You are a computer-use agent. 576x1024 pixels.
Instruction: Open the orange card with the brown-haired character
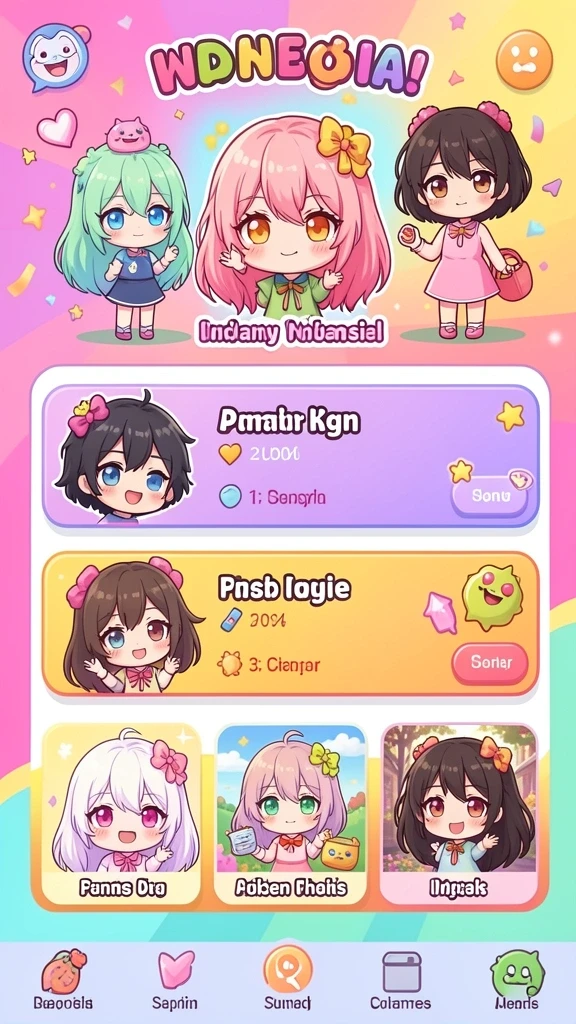click(x=291, y=624)
